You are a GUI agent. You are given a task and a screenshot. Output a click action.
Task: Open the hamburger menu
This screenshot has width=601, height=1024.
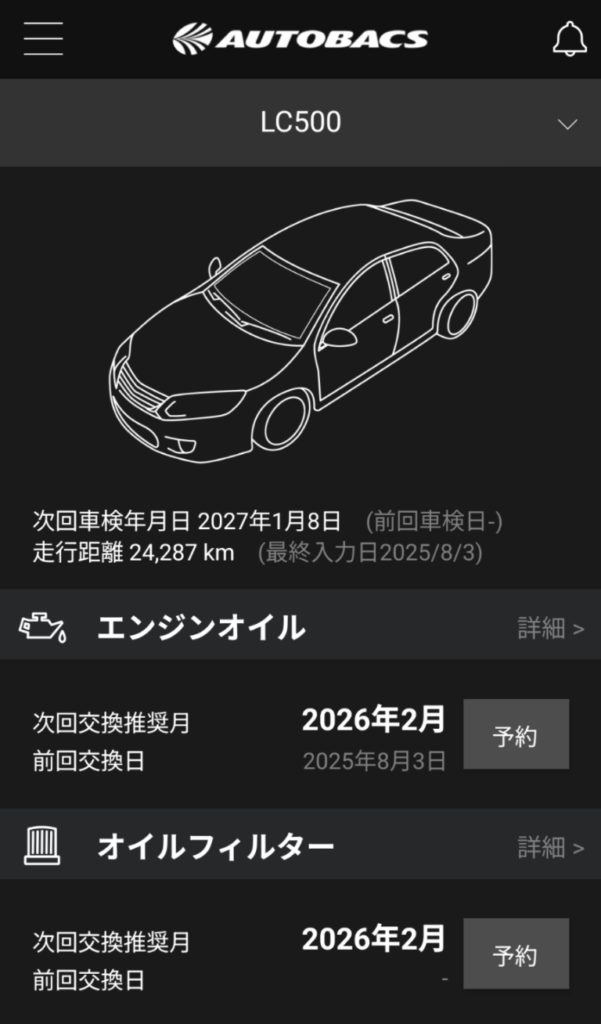click(43, 38)
